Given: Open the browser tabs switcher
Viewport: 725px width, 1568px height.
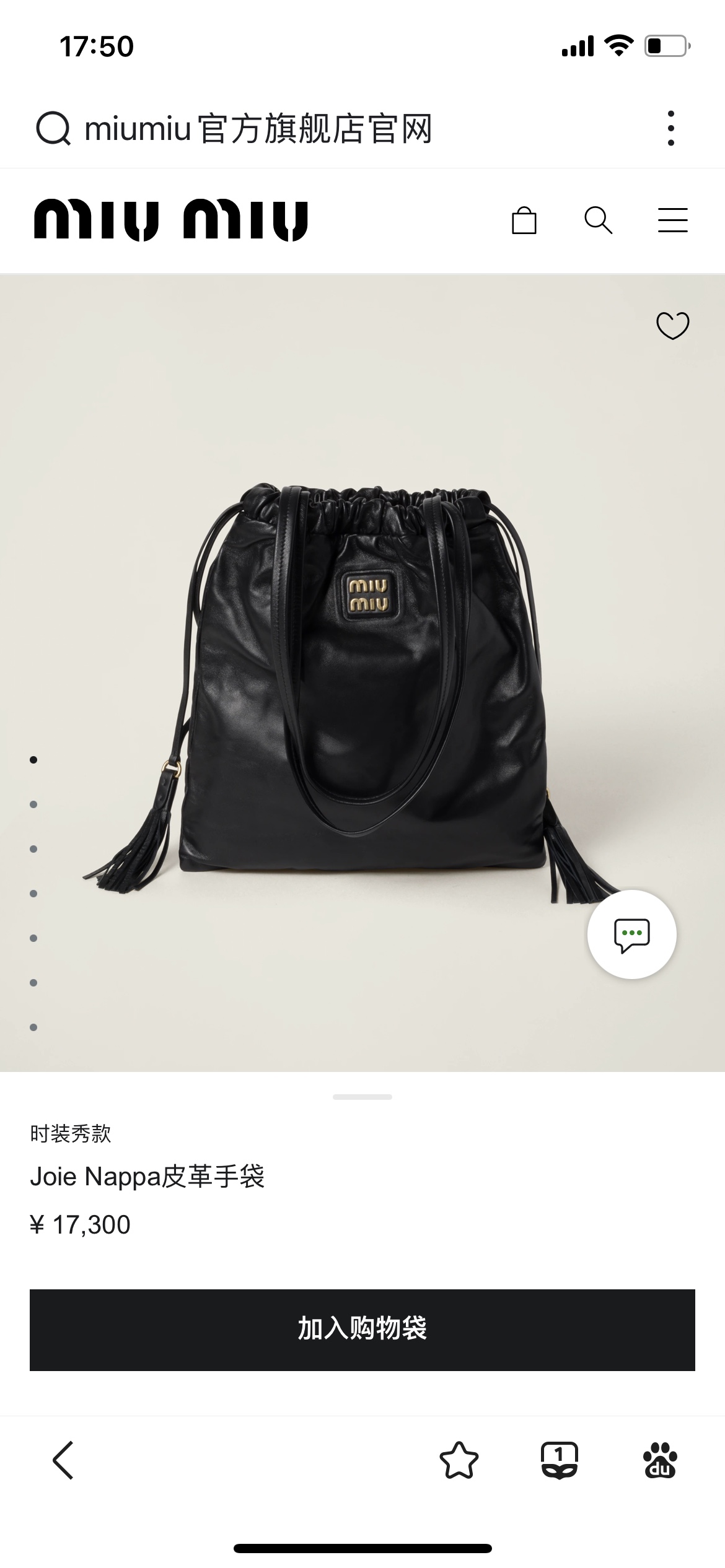Looking at the screenshot, I should [x=559, y=1460].
